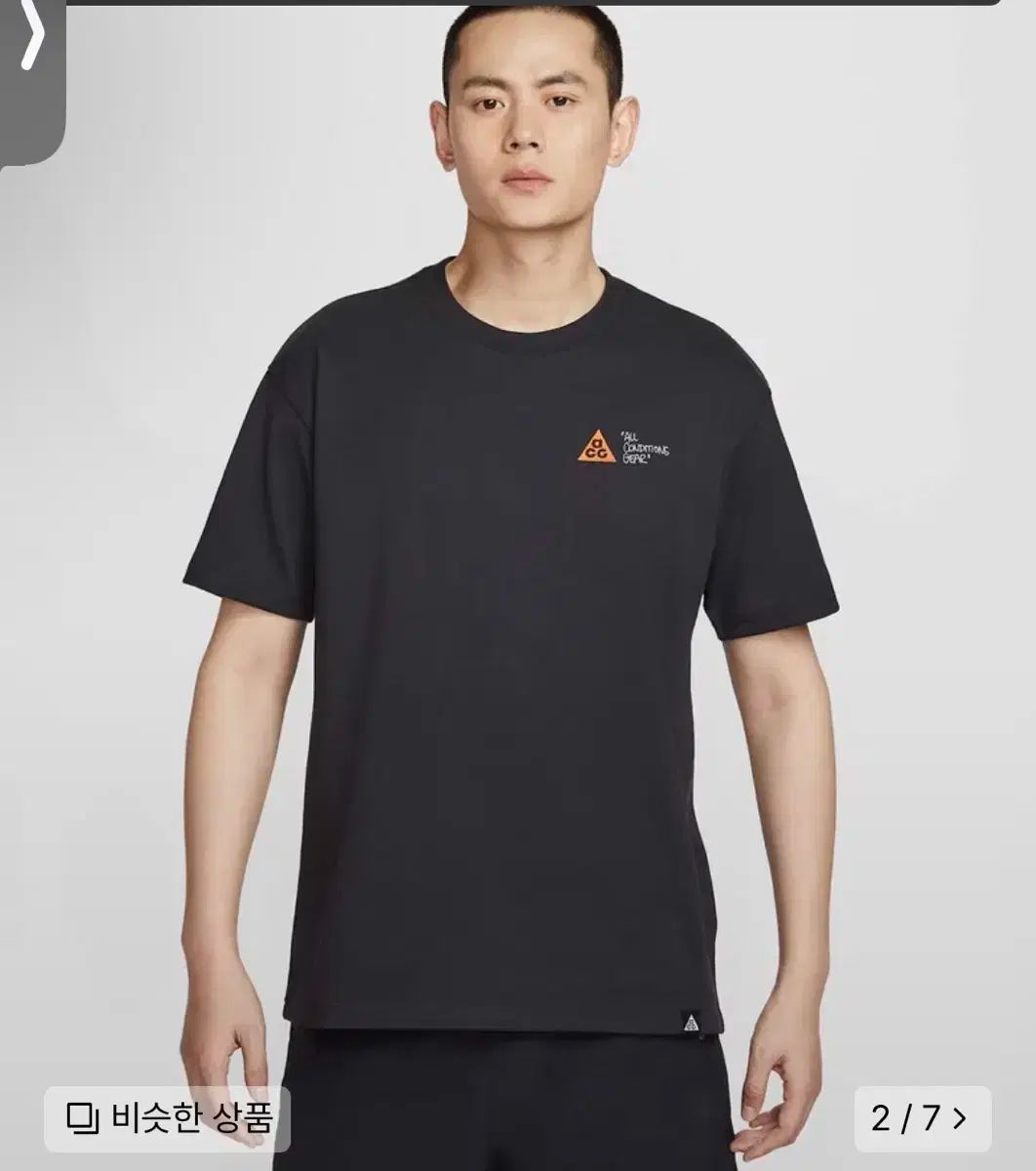The width and height of the screenshot is (1036, 1171).
Task: Open similar products (비슷한 상품)
Action: pos(168,1118)
